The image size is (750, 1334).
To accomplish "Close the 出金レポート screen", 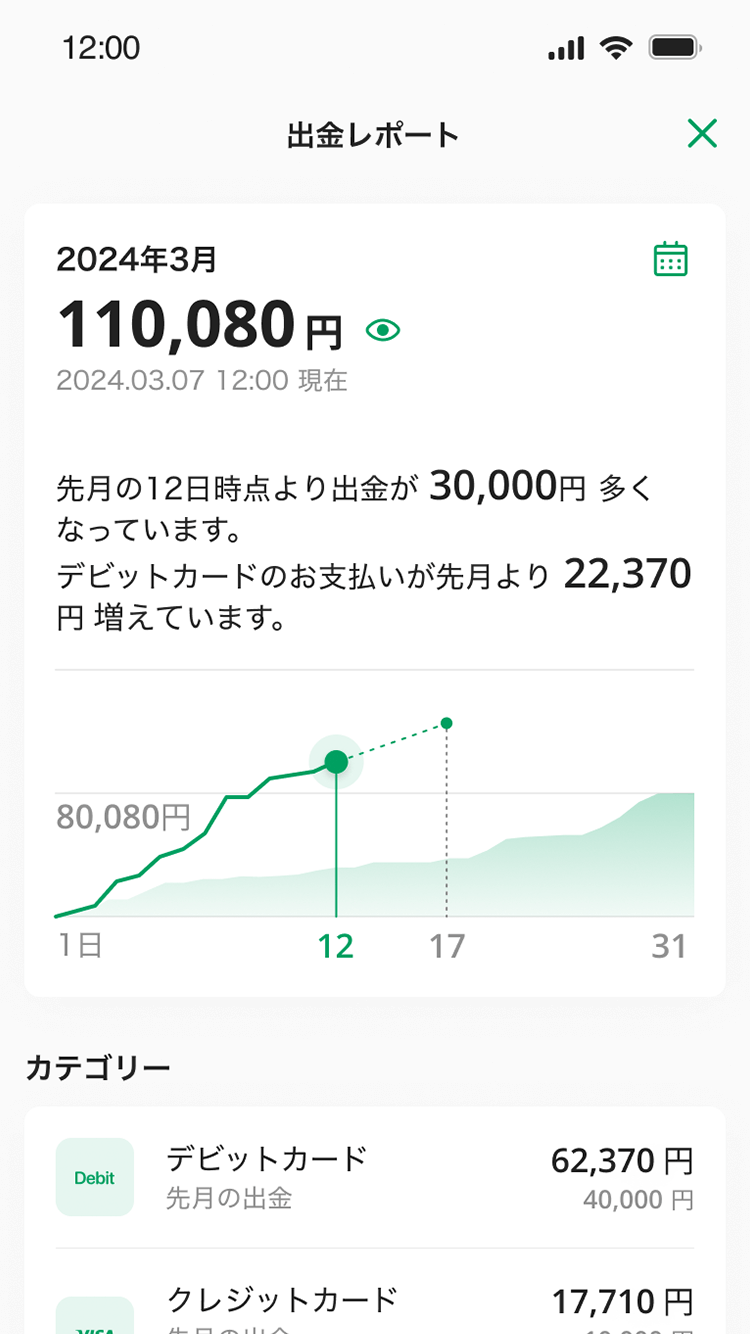I will (x=703, y=133).
